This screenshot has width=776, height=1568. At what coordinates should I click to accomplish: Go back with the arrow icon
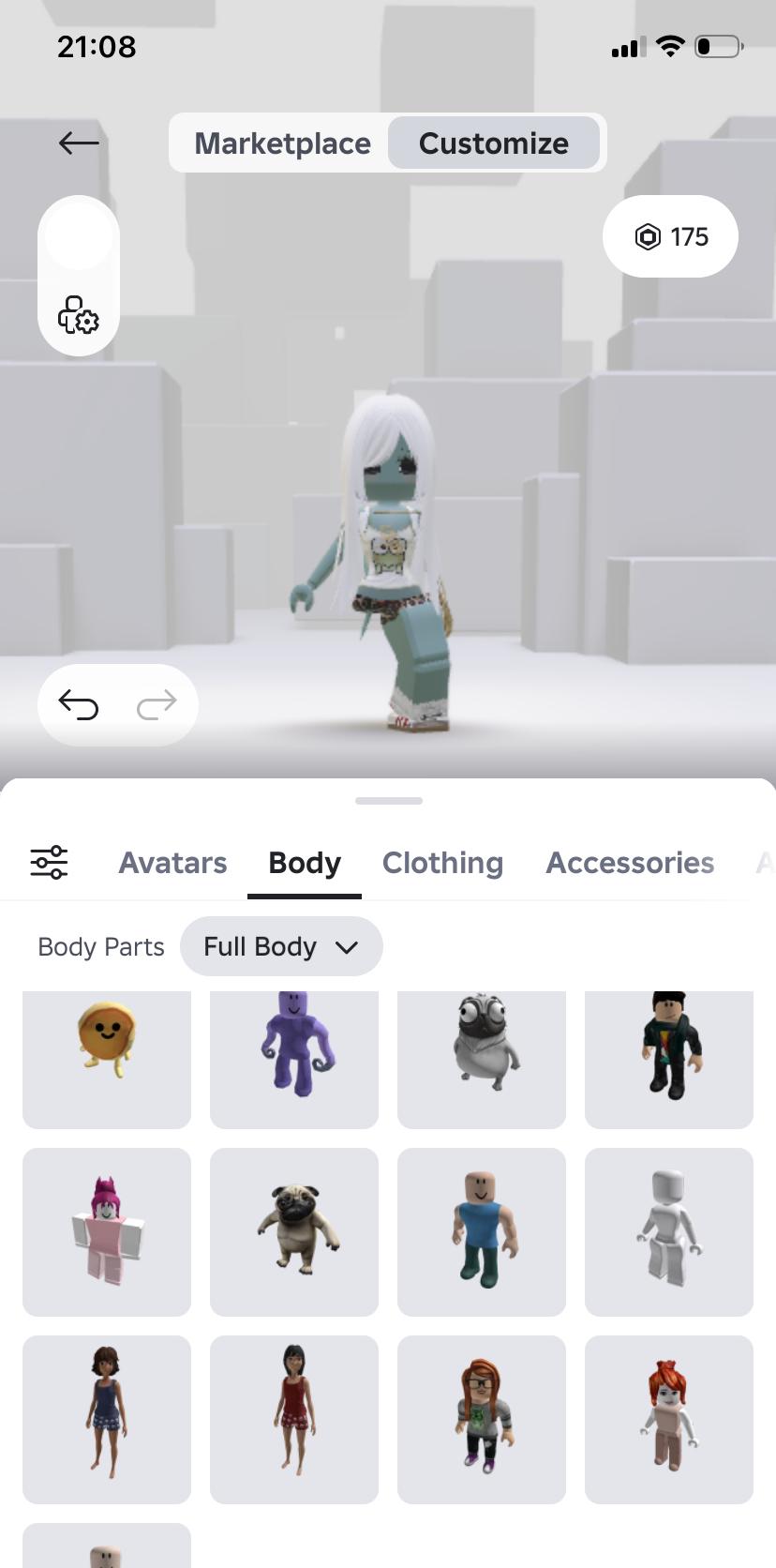(79, 143)
